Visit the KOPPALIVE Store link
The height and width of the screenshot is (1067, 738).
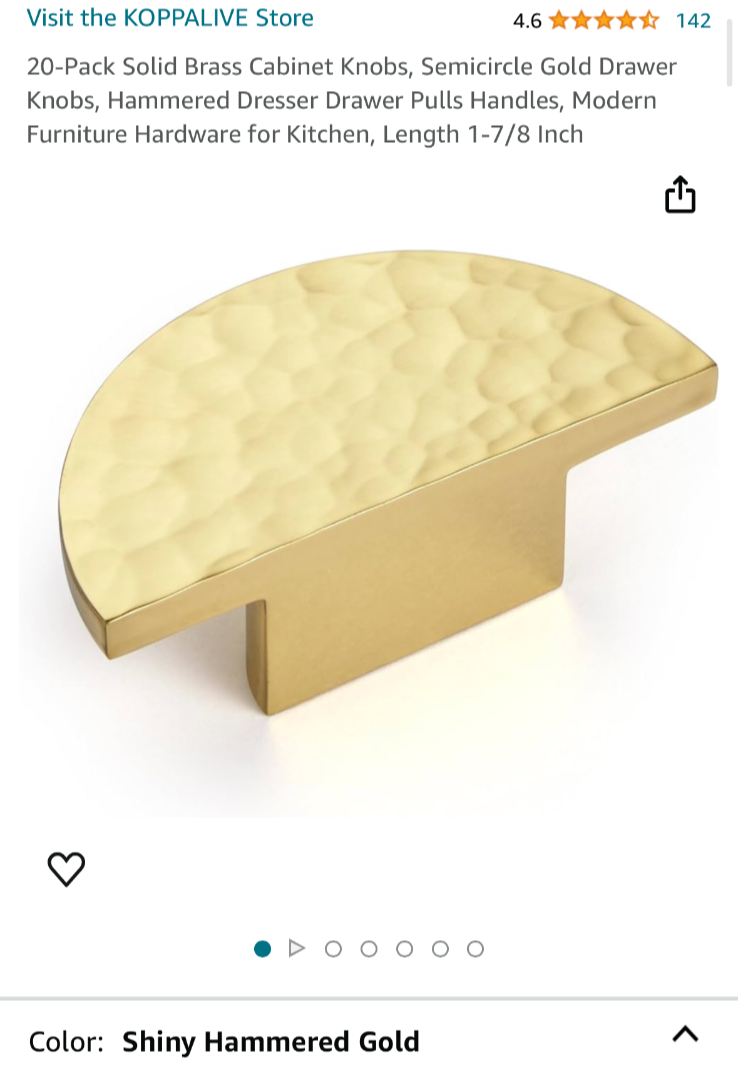point(169,18)
